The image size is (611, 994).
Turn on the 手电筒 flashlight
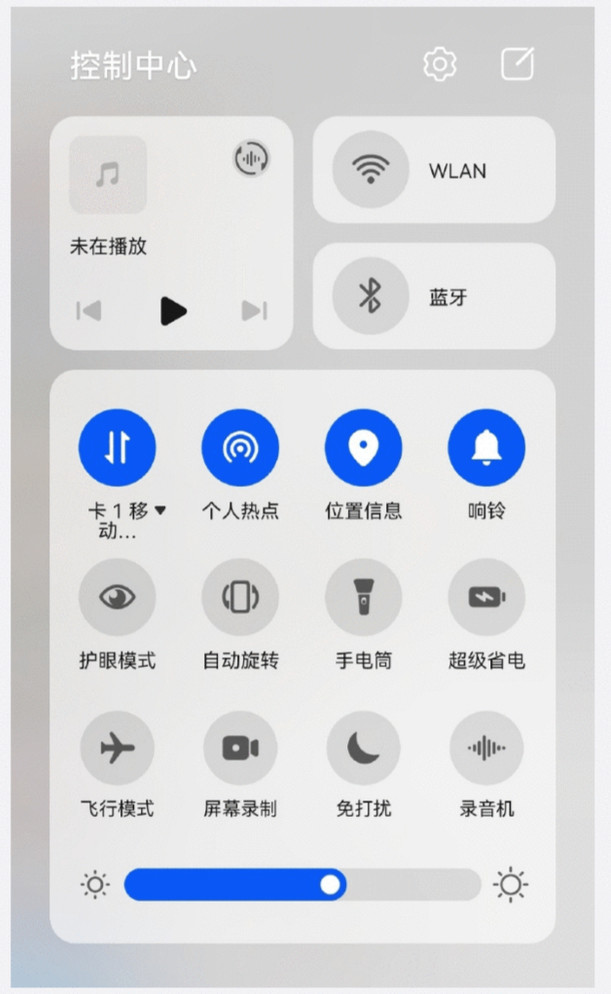363,597
